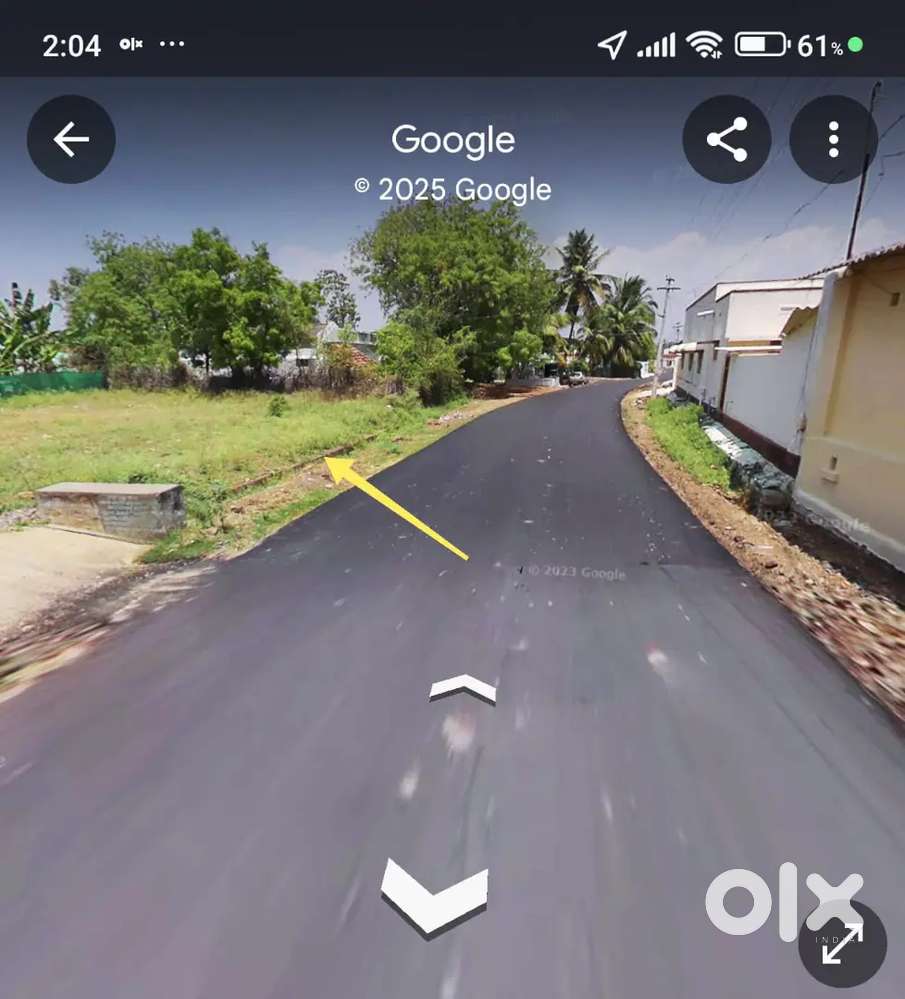The width and height of the screenshot is (905, 999).
Task: Tap the ellipsis indicator in the status bar
Action: pyautogui.click(x=174, y=44)
